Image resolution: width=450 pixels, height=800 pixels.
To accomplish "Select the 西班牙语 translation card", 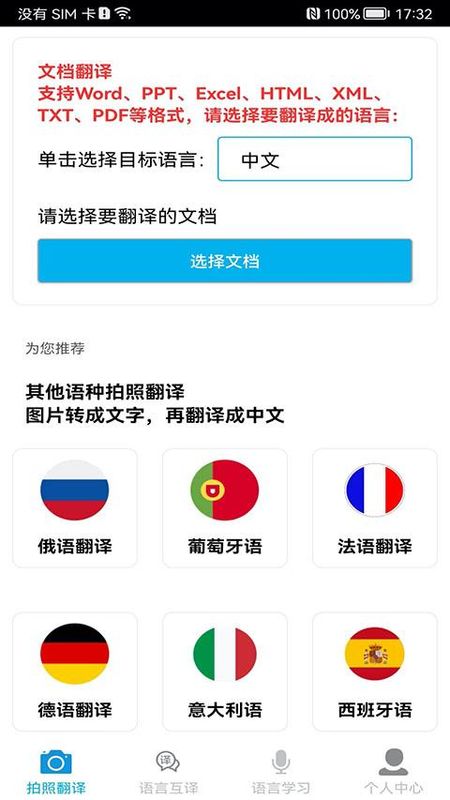I will [374, 671].
